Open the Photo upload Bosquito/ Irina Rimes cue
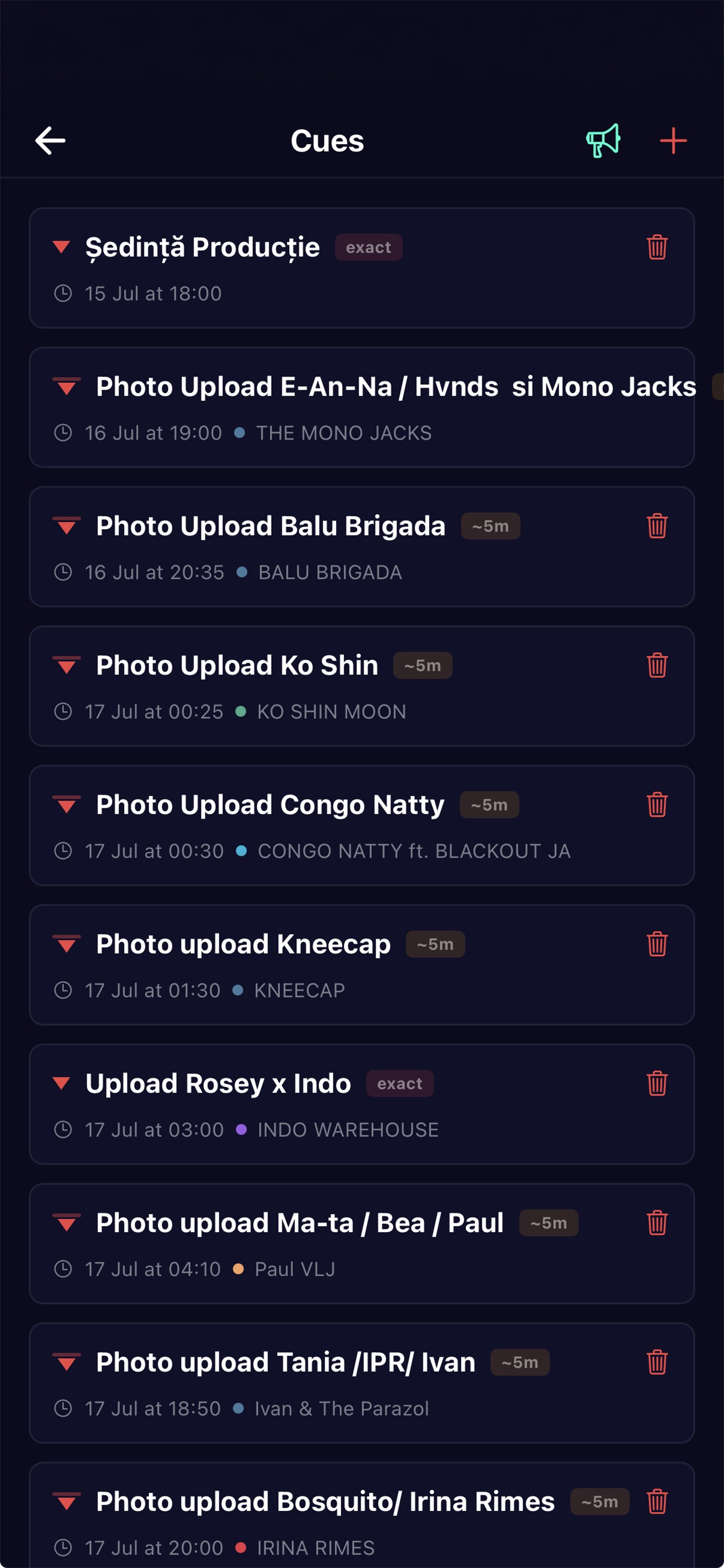Viewport: 724px width, 1568px height. [362, 1515]
